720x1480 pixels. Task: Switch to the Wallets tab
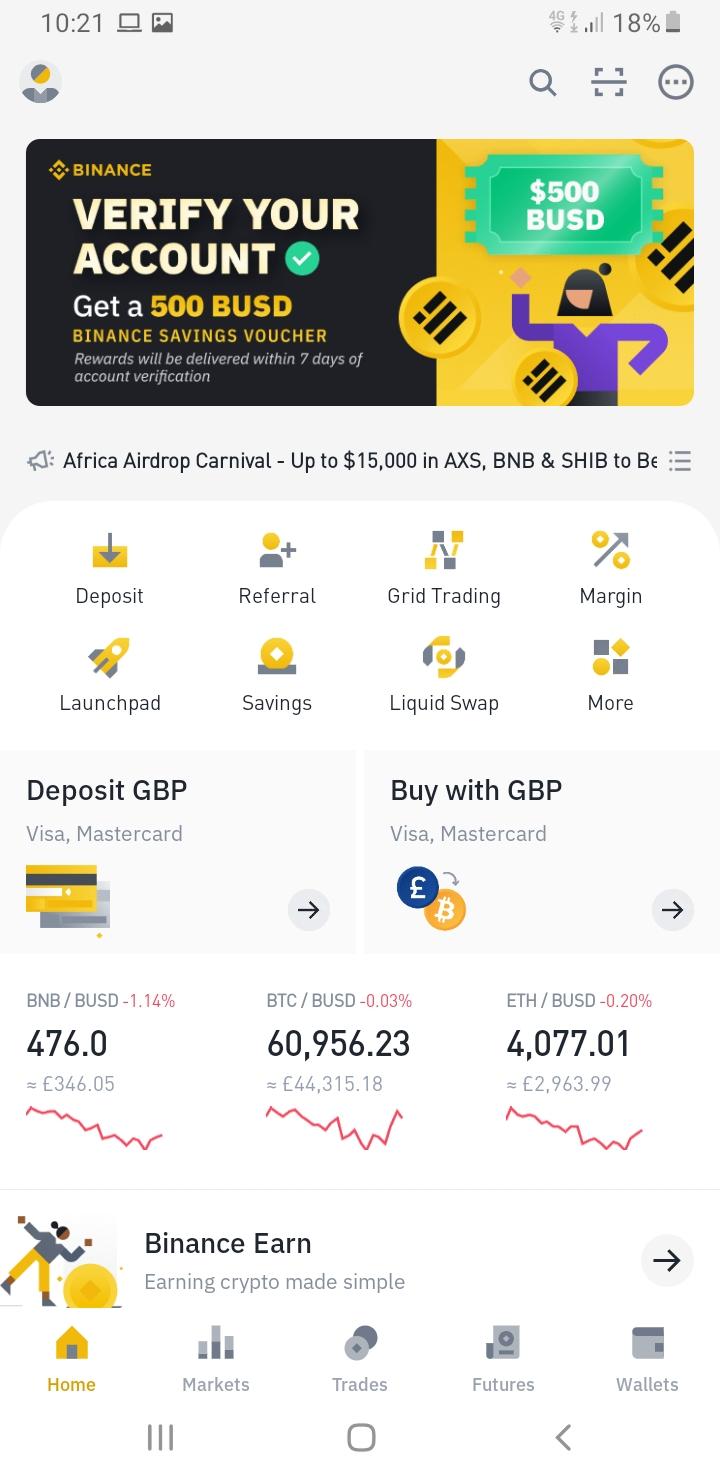pyautogui.click(x=647, y=1360)
